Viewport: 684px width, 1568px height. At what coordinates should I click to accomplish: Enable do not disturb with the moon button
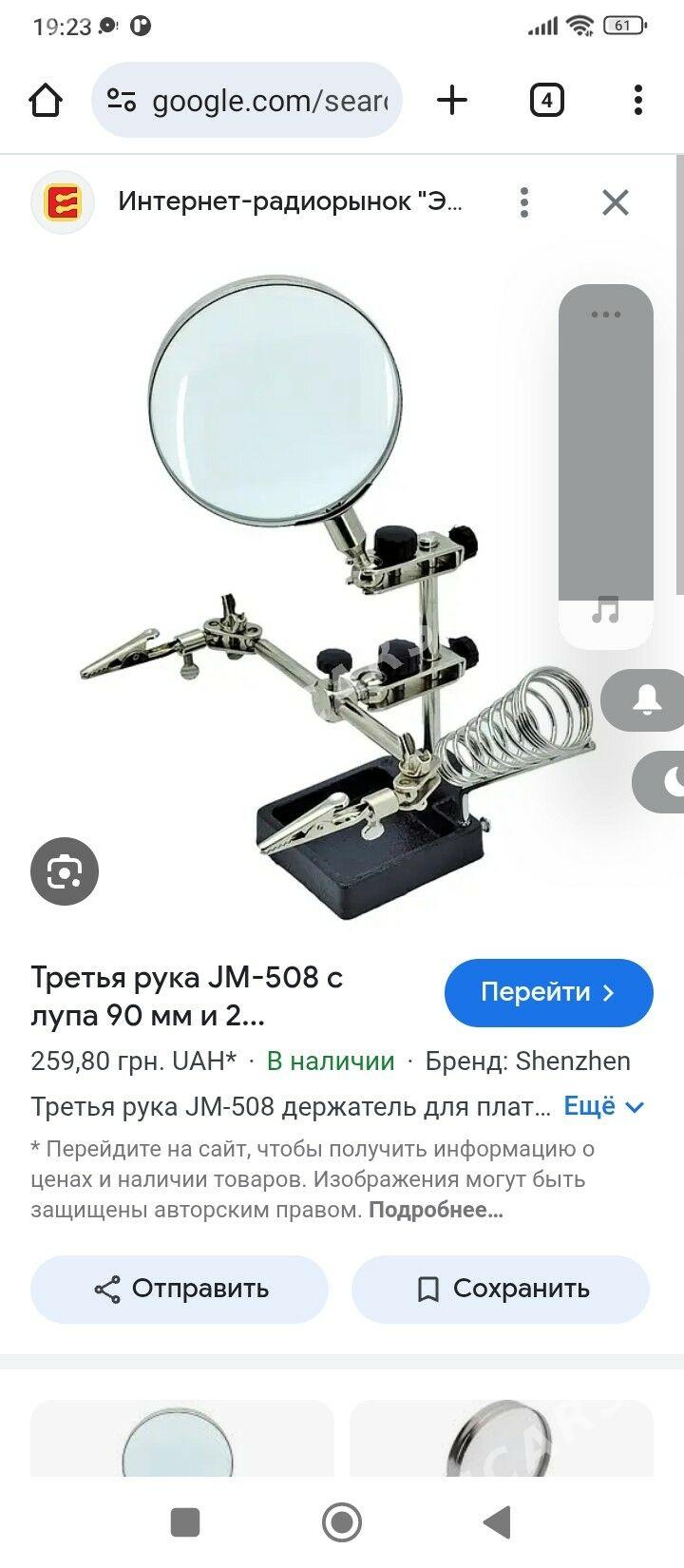[665, 781]
